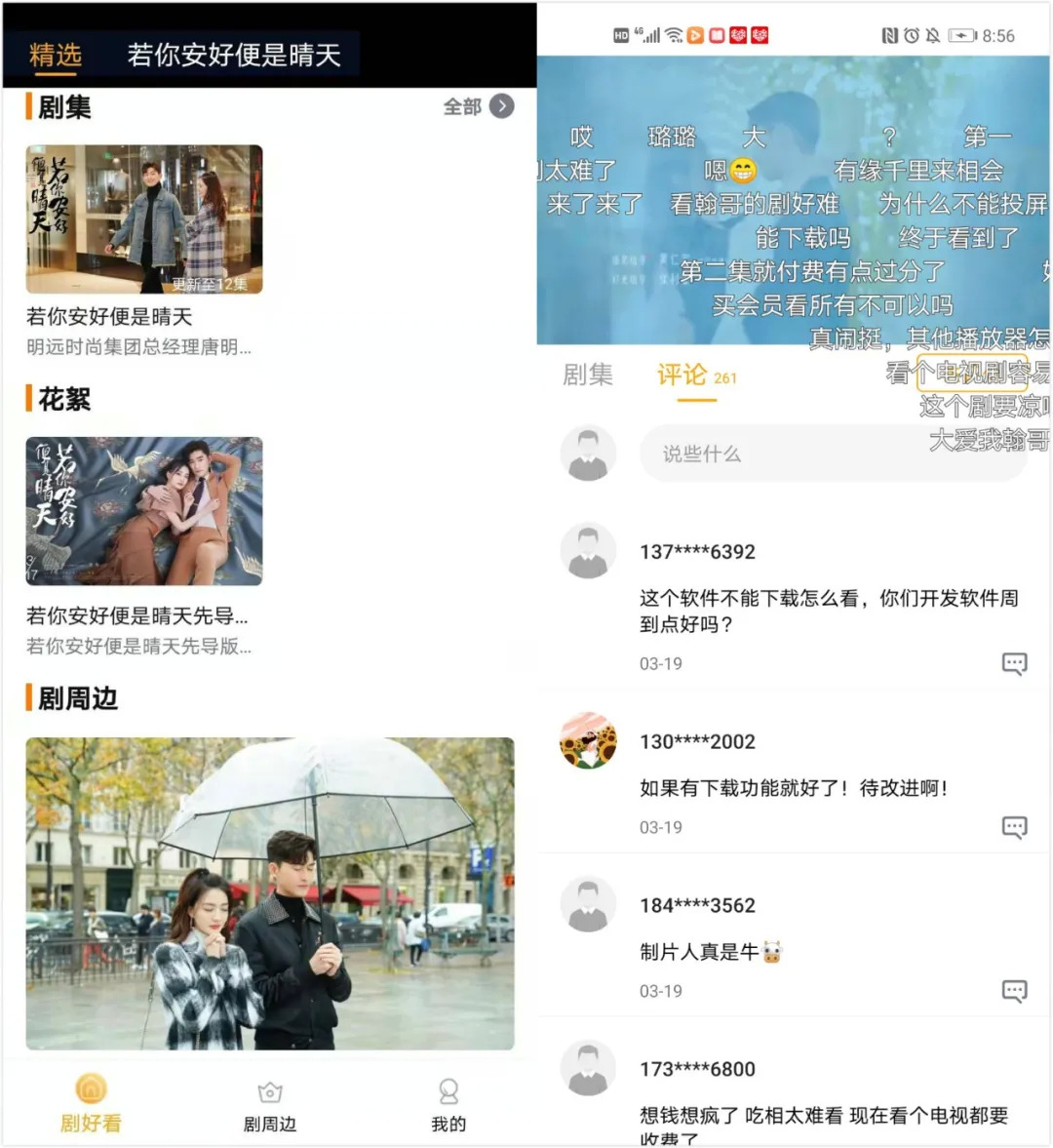Reply to 130****2002's comment
This screenshot has height=1148, width=1053.
tap(1014, 828)
